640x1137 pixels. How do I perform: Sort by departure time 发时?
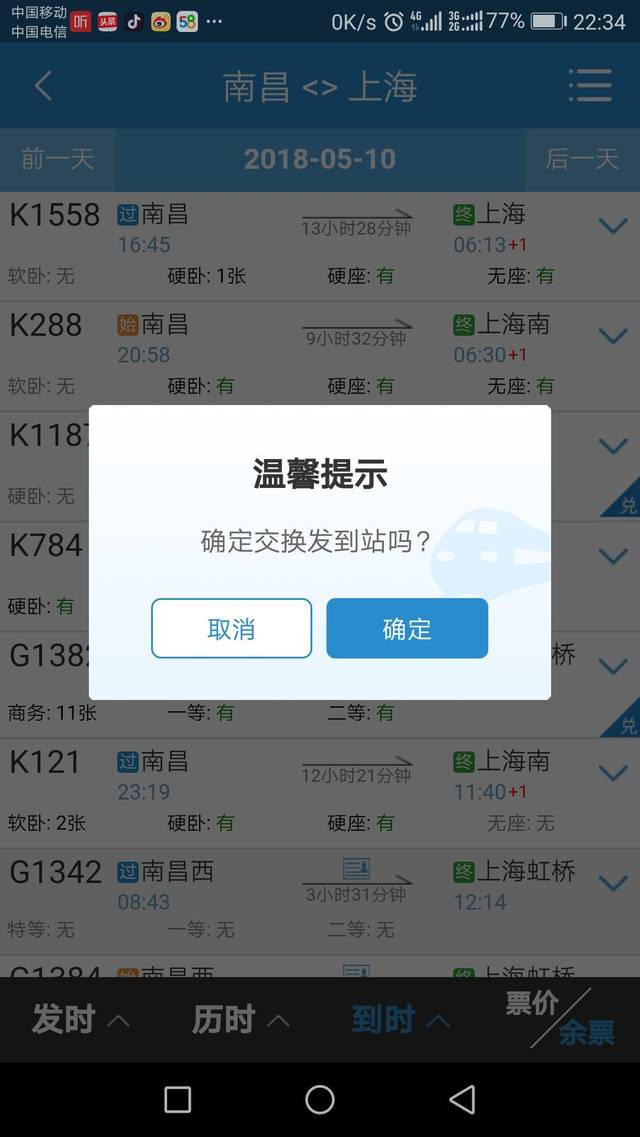pyautogui.click(x=80, y=1020)
